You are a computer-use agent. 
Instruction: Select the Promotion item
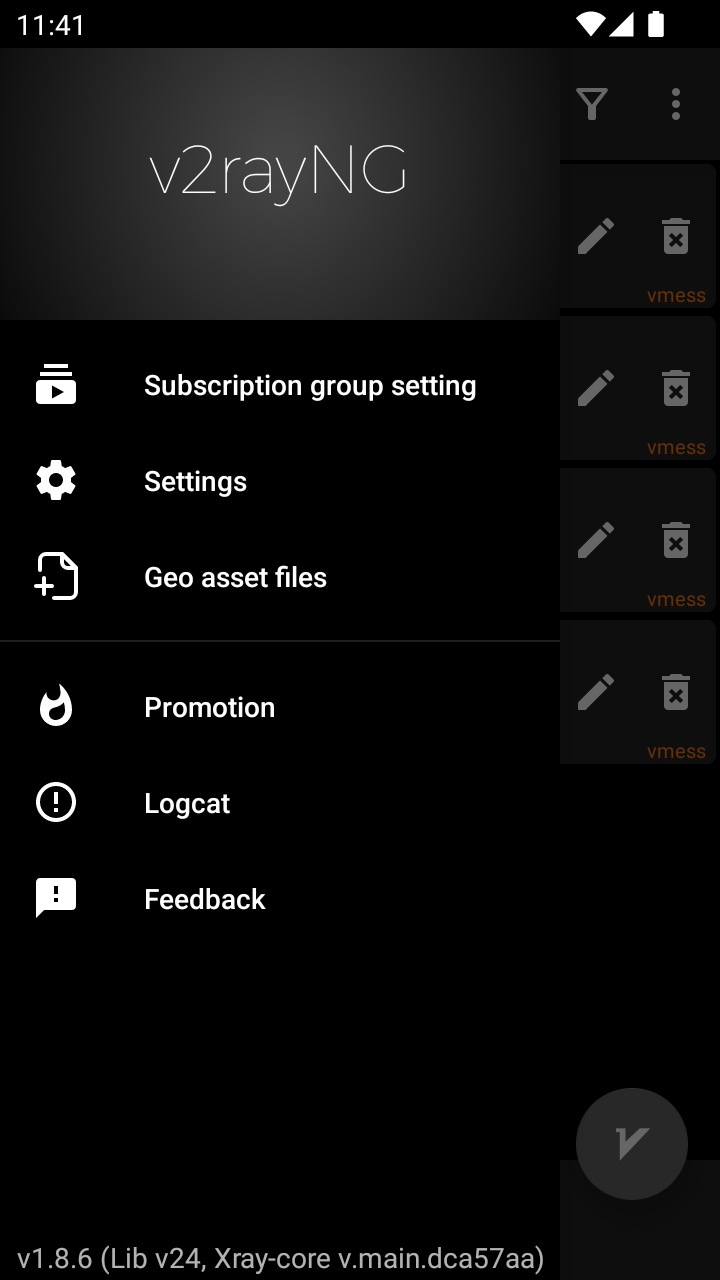pos(209,708)
